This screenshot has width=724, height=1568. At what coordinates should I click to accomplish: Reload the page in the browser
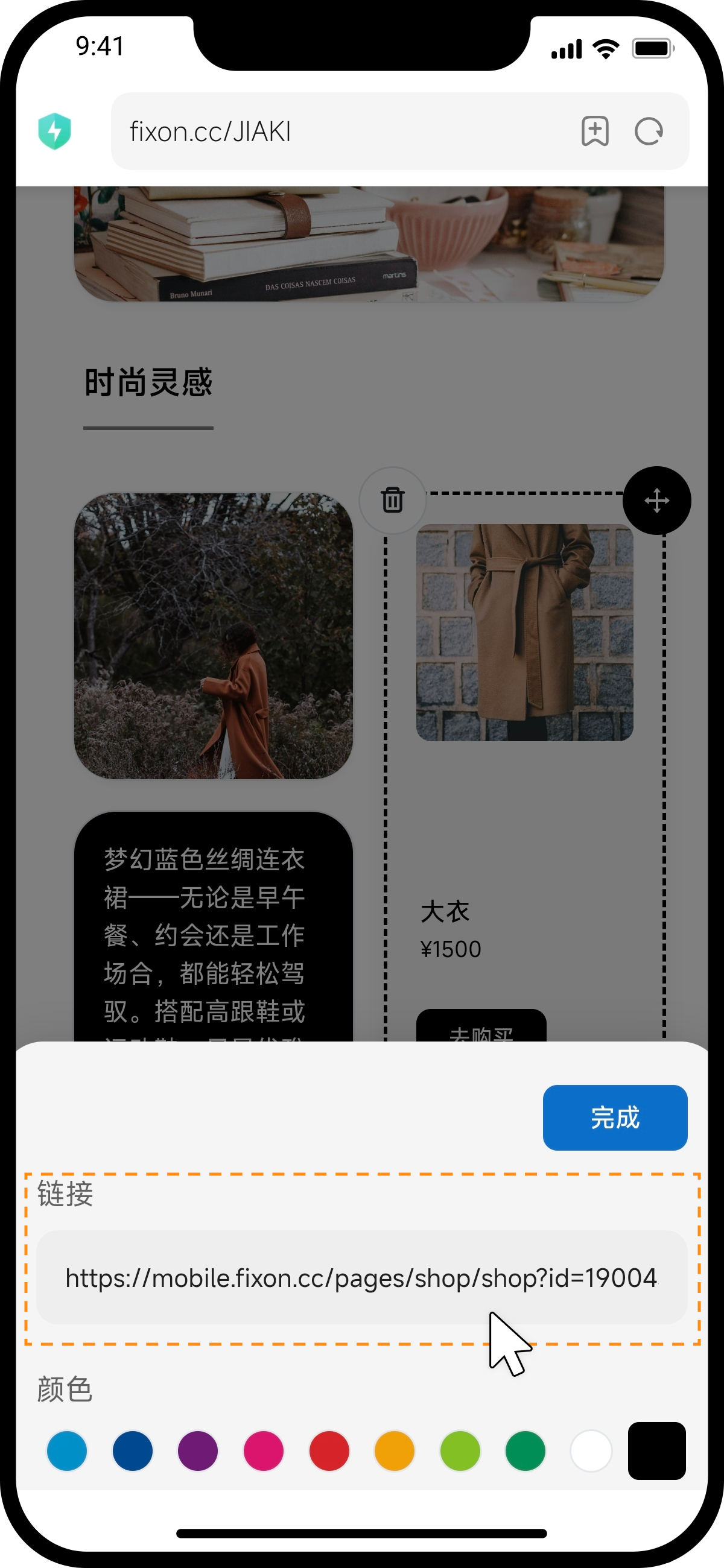(x=649, y=131)
